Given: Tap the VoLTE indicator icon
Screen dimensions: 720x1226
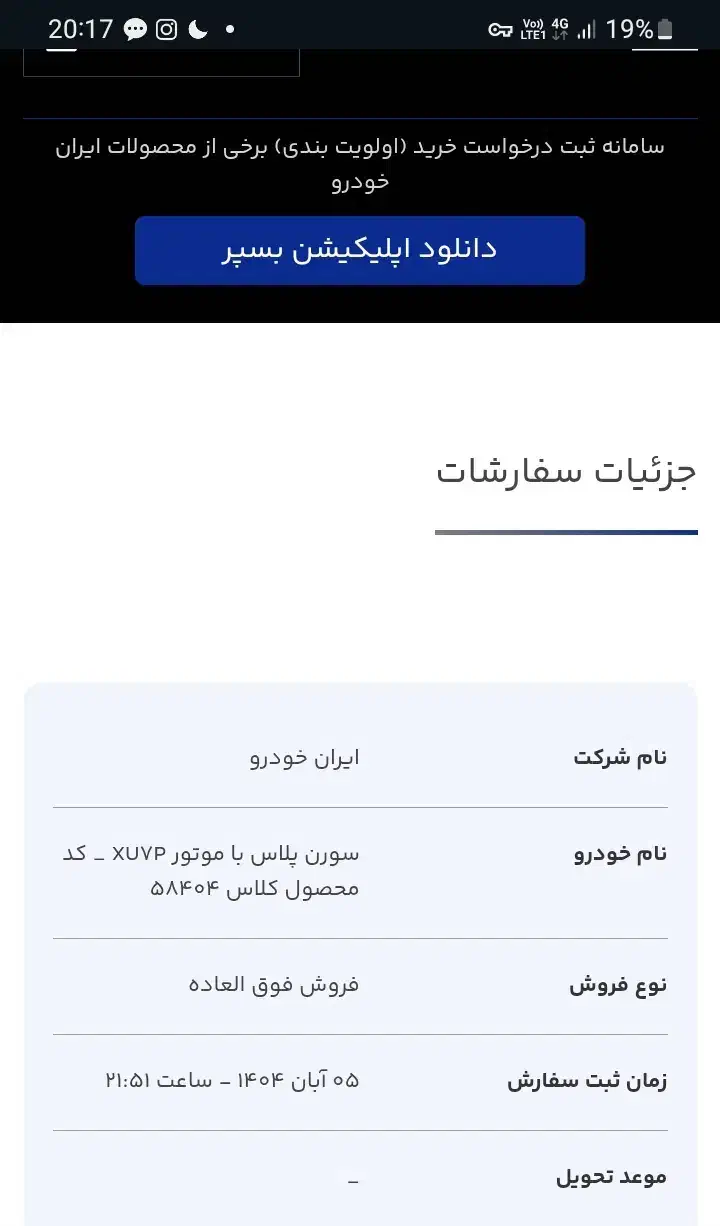Looking at the screenshot, I should tap(531, 27).
